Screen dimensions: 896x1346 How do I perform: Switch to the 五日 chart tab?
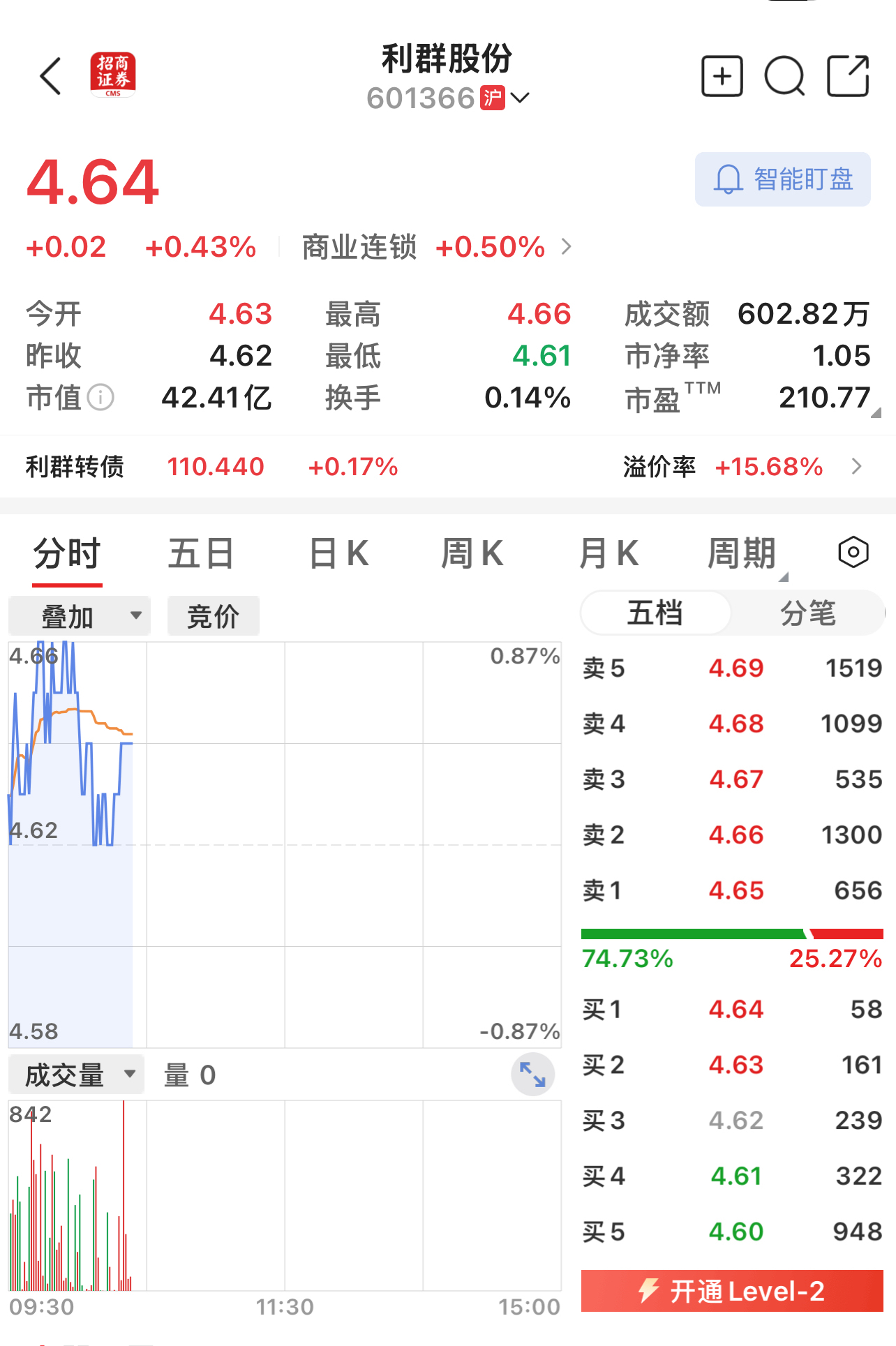point(200,555)
